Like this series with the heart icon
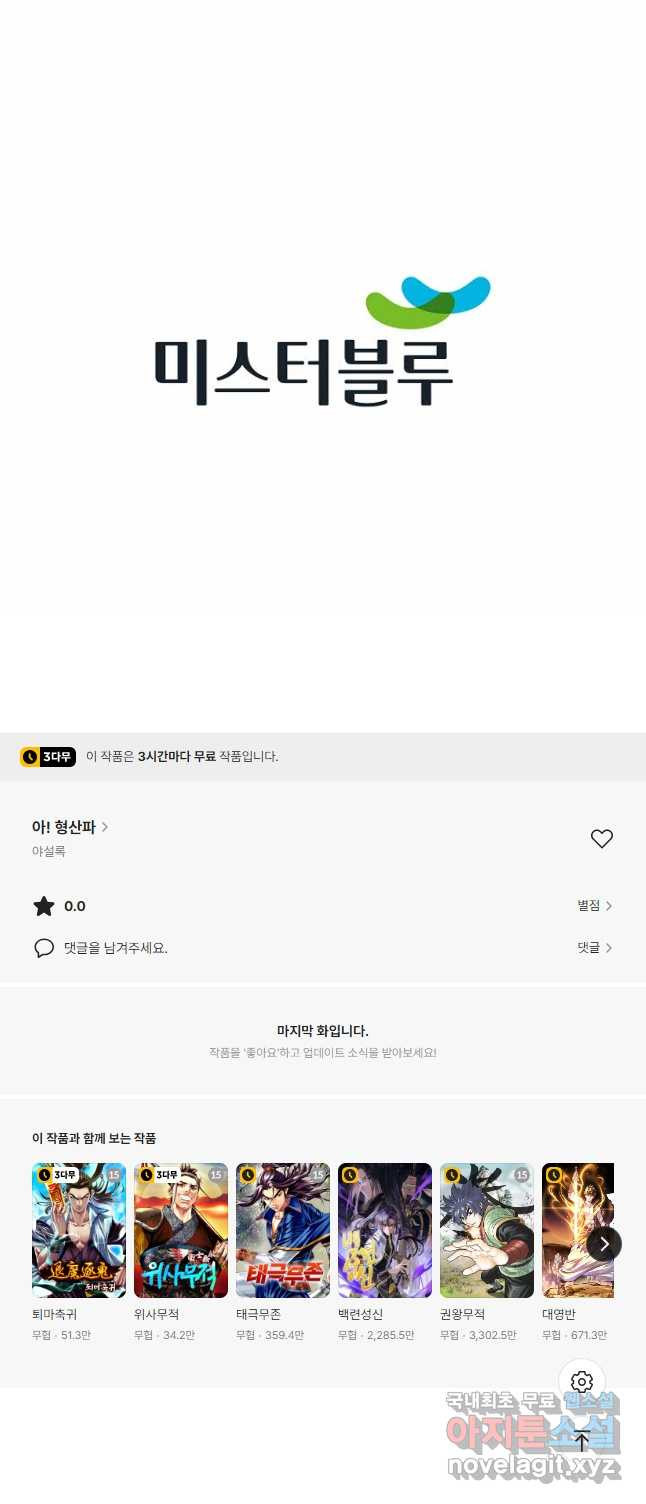 [601, 839]
